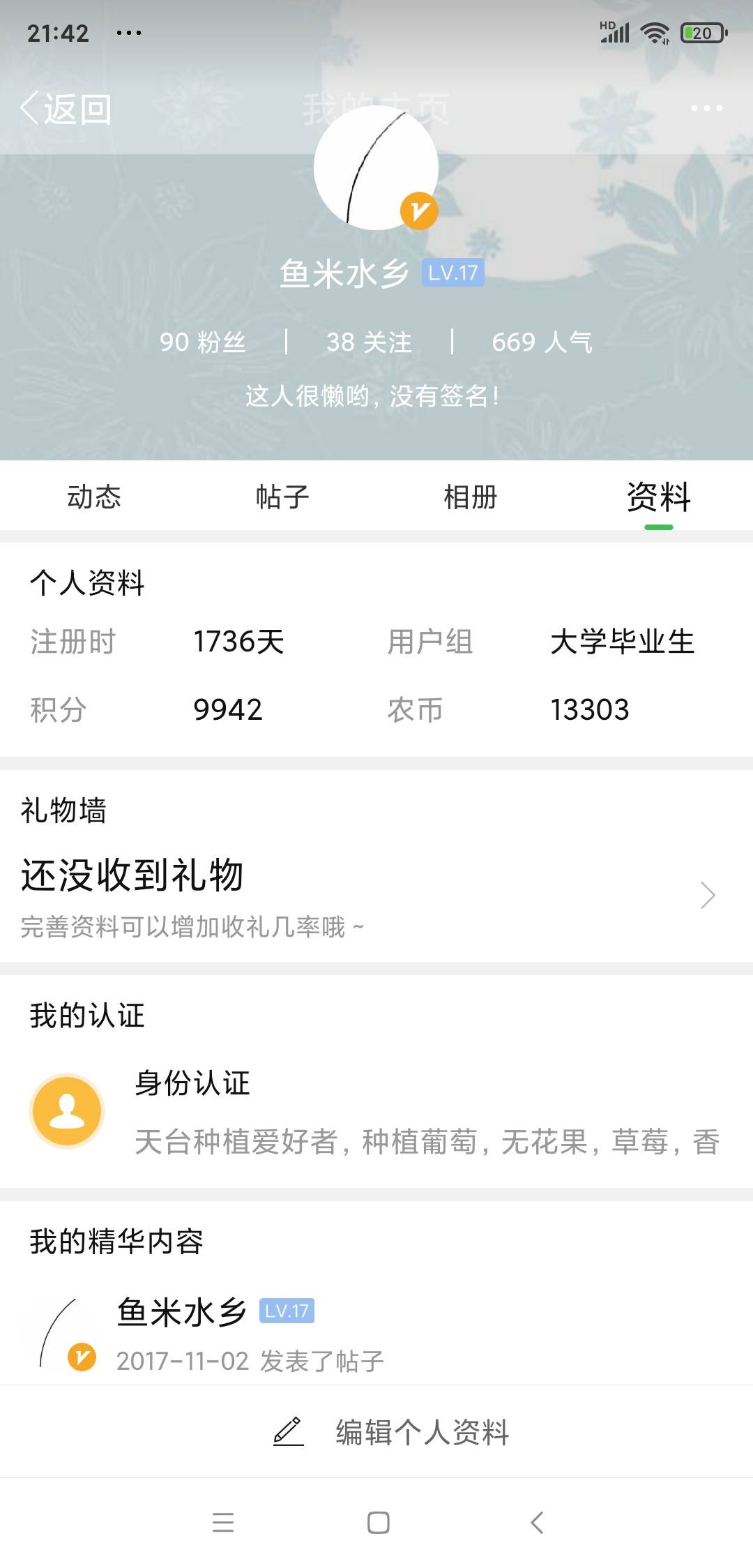Screen dimensions: 753x1568
Task: Switch to the 帖子 tab
Action: click(x=282, y=497)
